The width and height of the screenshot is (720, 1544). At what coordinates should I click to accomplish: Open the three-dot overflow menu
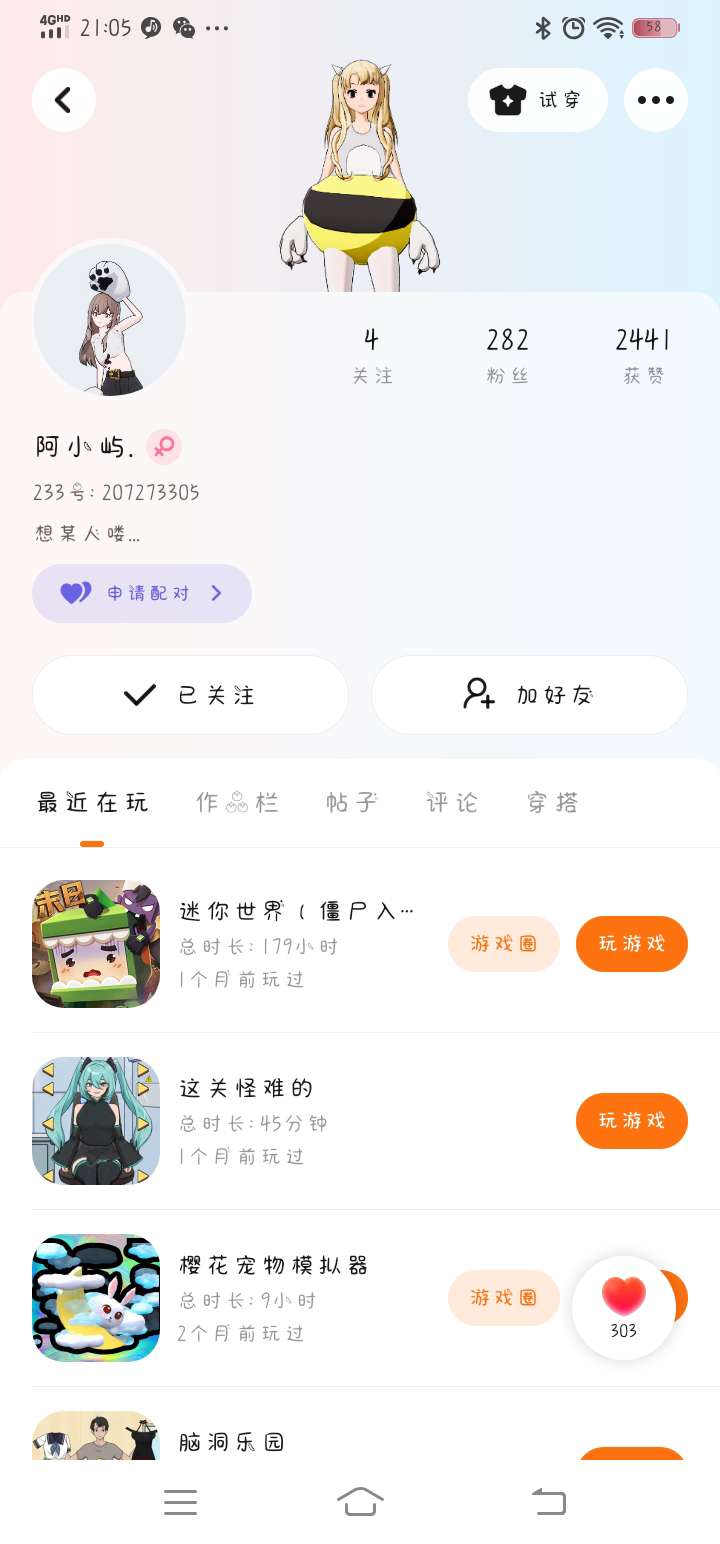(656, 100)
